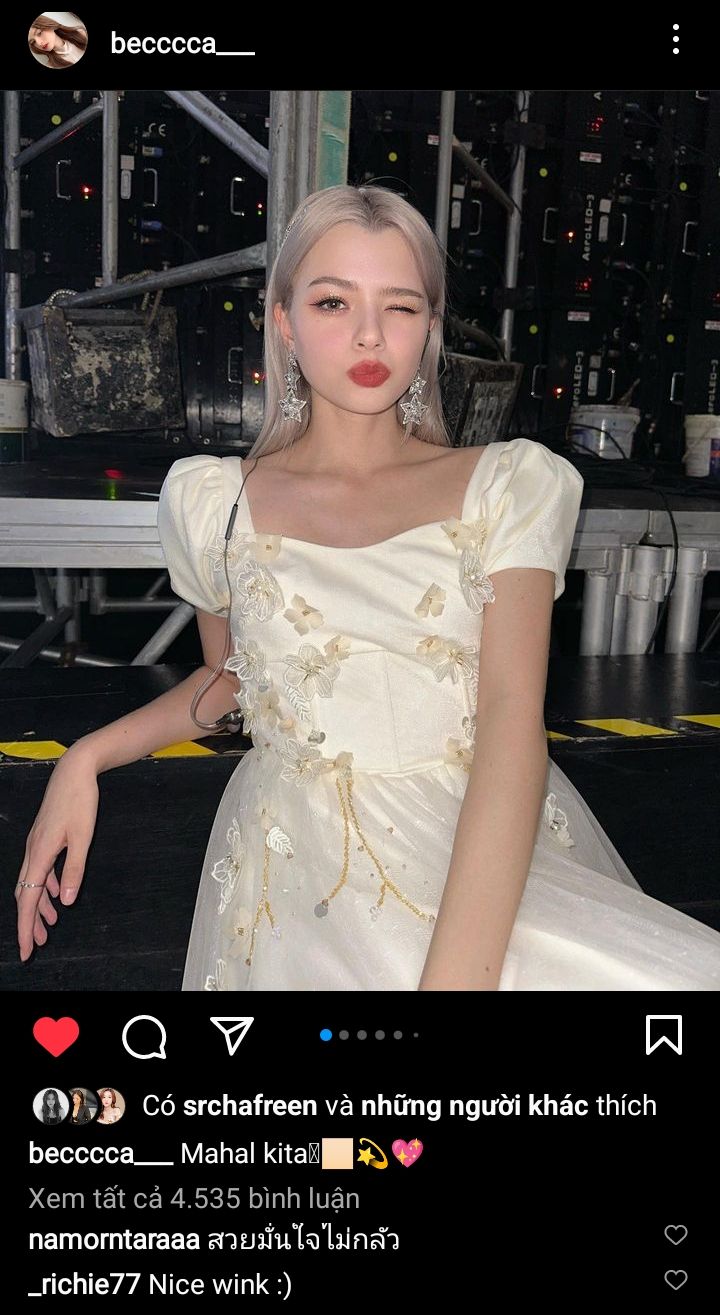Open _richie77's profile from the comment
Image resolution: width=720 pixels, height=1315 pixels.
pos(84,1284)
